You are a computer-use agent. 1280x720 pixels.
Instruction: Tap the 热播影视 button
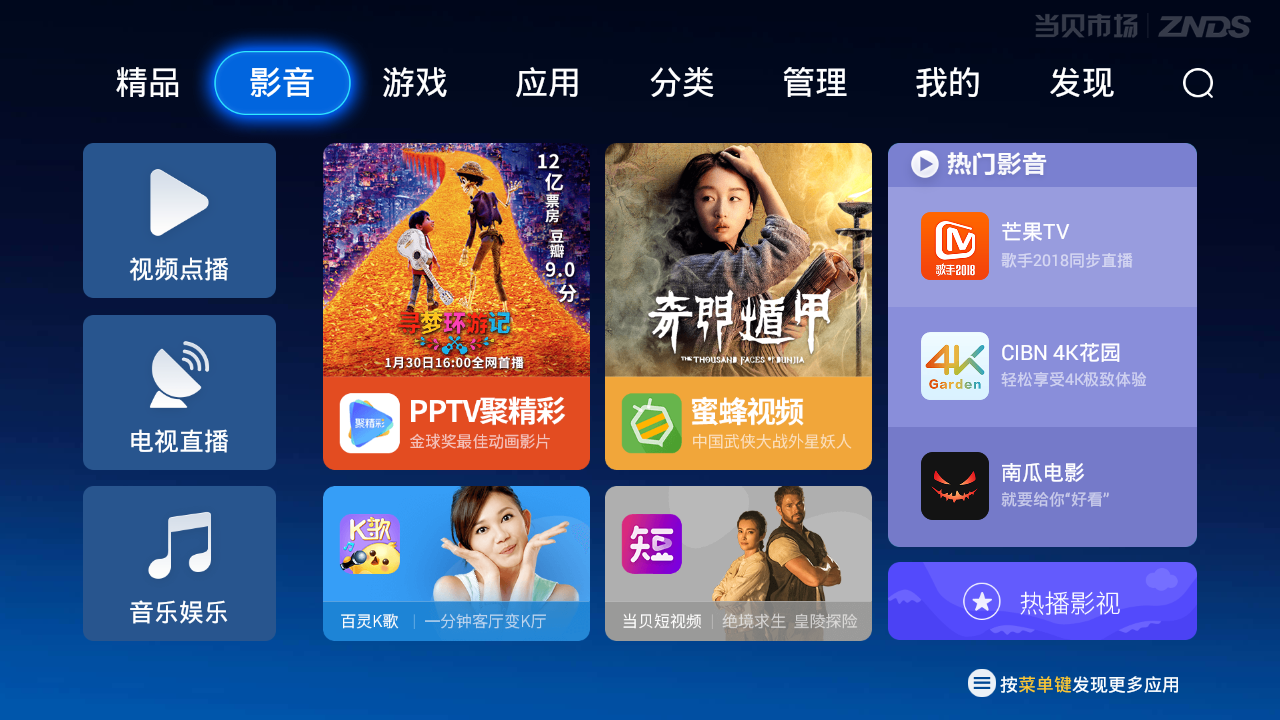tap(1042, 601)
